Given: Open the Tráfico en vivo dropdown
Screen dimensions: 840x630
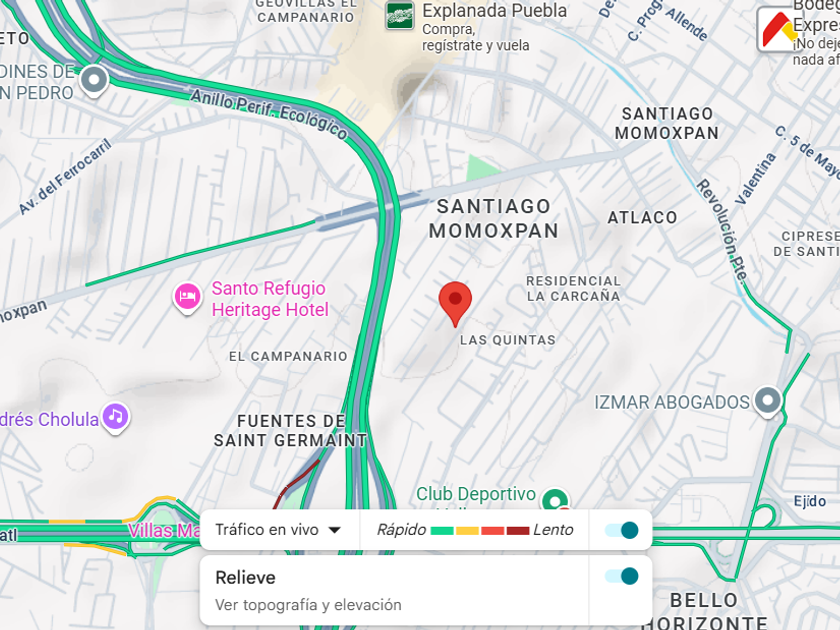Looking at the screenshot, I should coord(278,530).
